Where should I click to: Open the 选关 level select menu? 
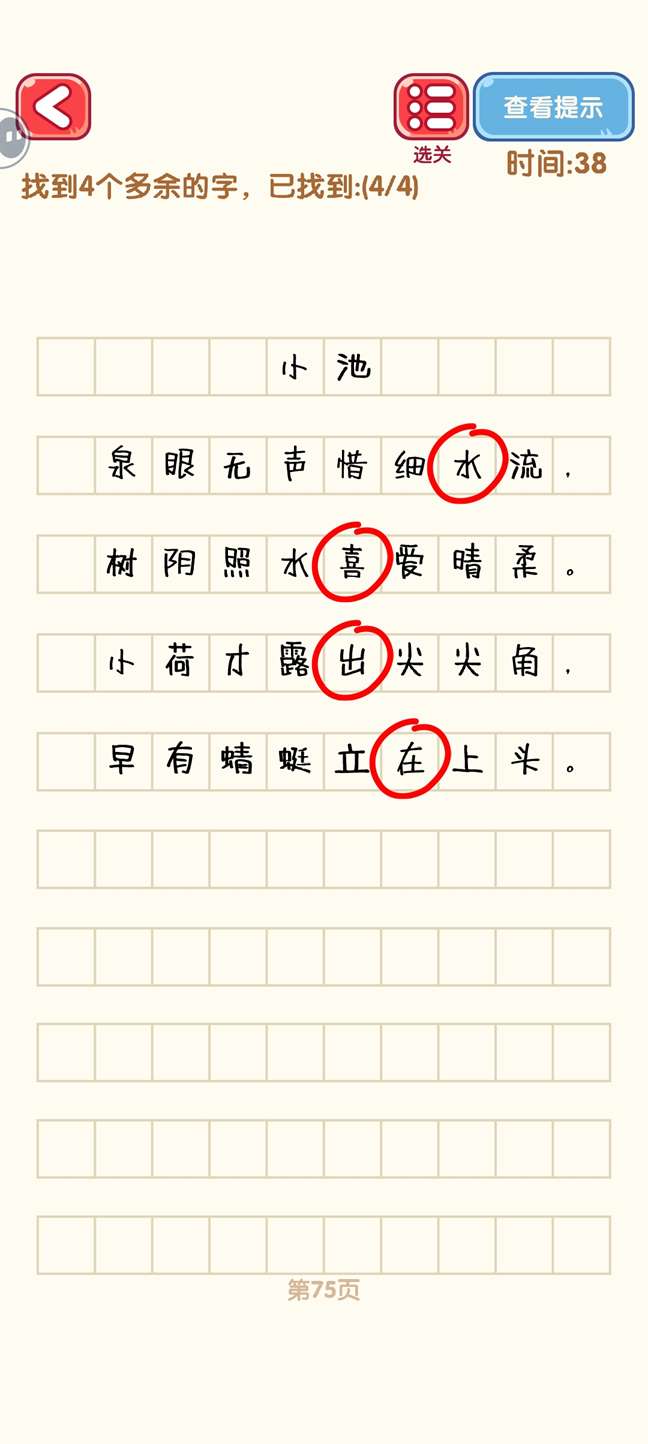[x=431, y=107]
